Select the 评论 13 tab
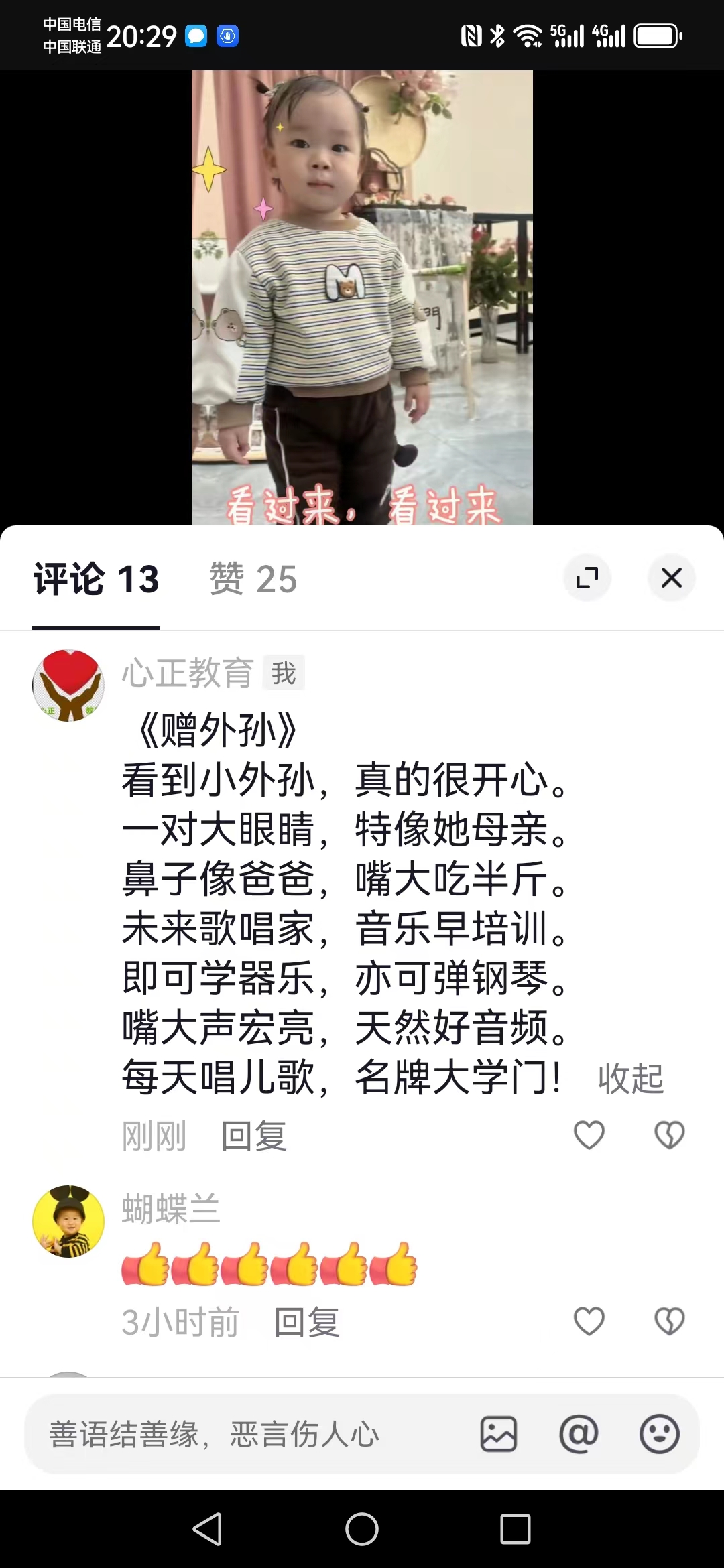The image size is (724, 1568). coord(97,579)
